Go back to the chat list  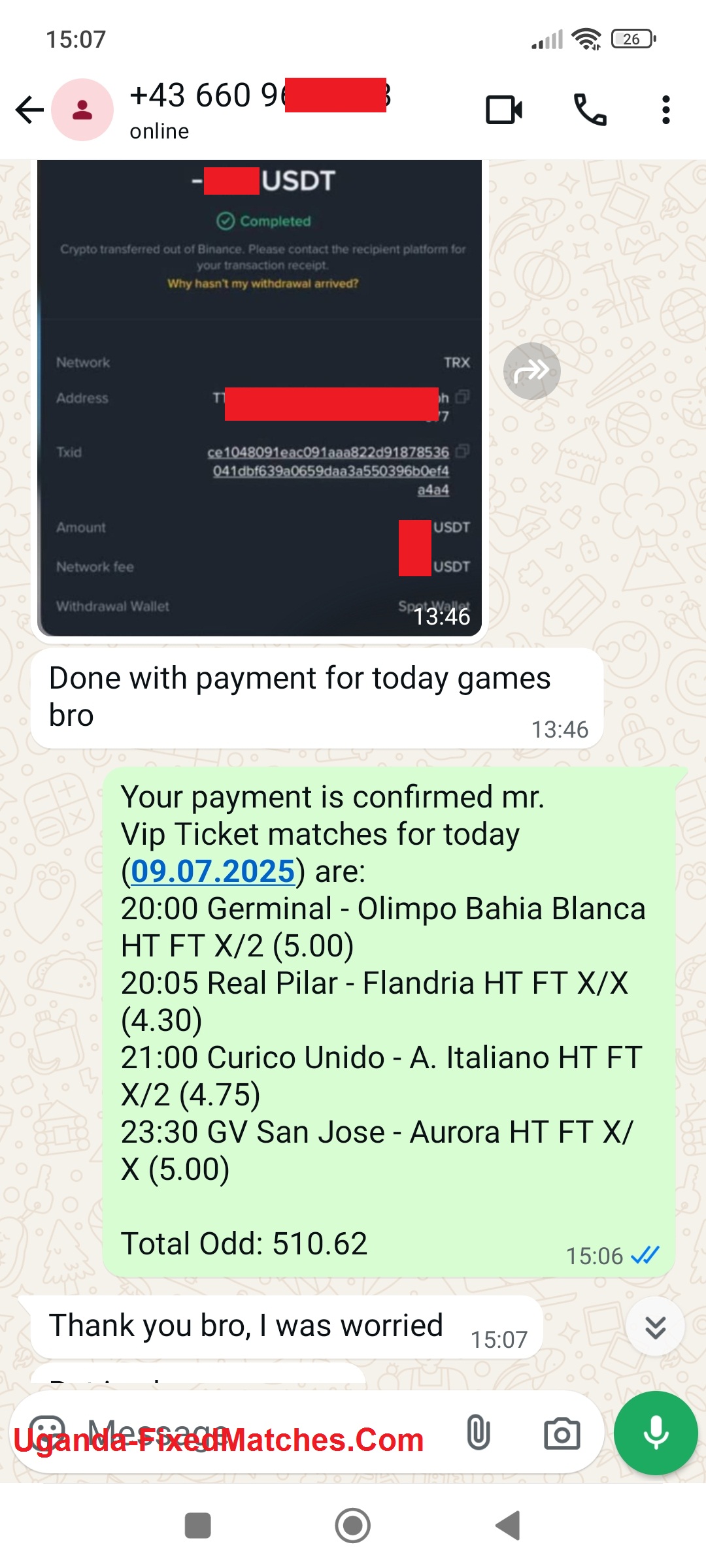click(29, 110)
